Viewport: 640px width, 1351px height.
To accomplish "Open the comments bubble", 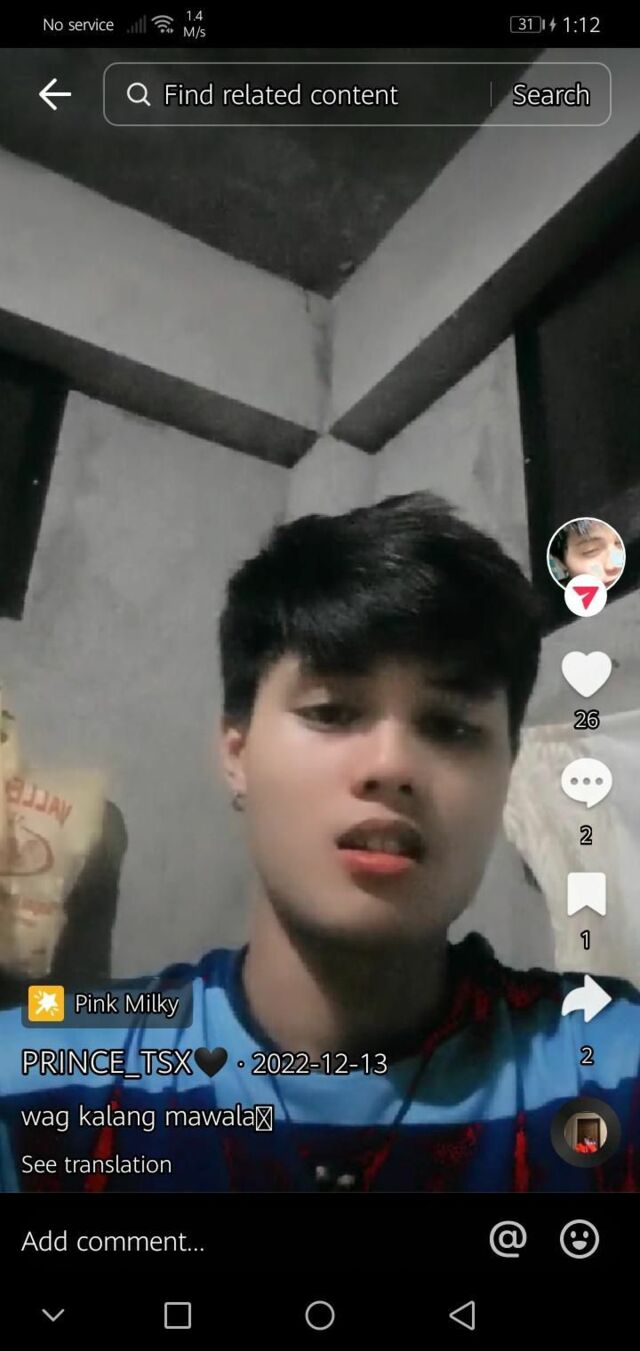I will tap(586, 782).
